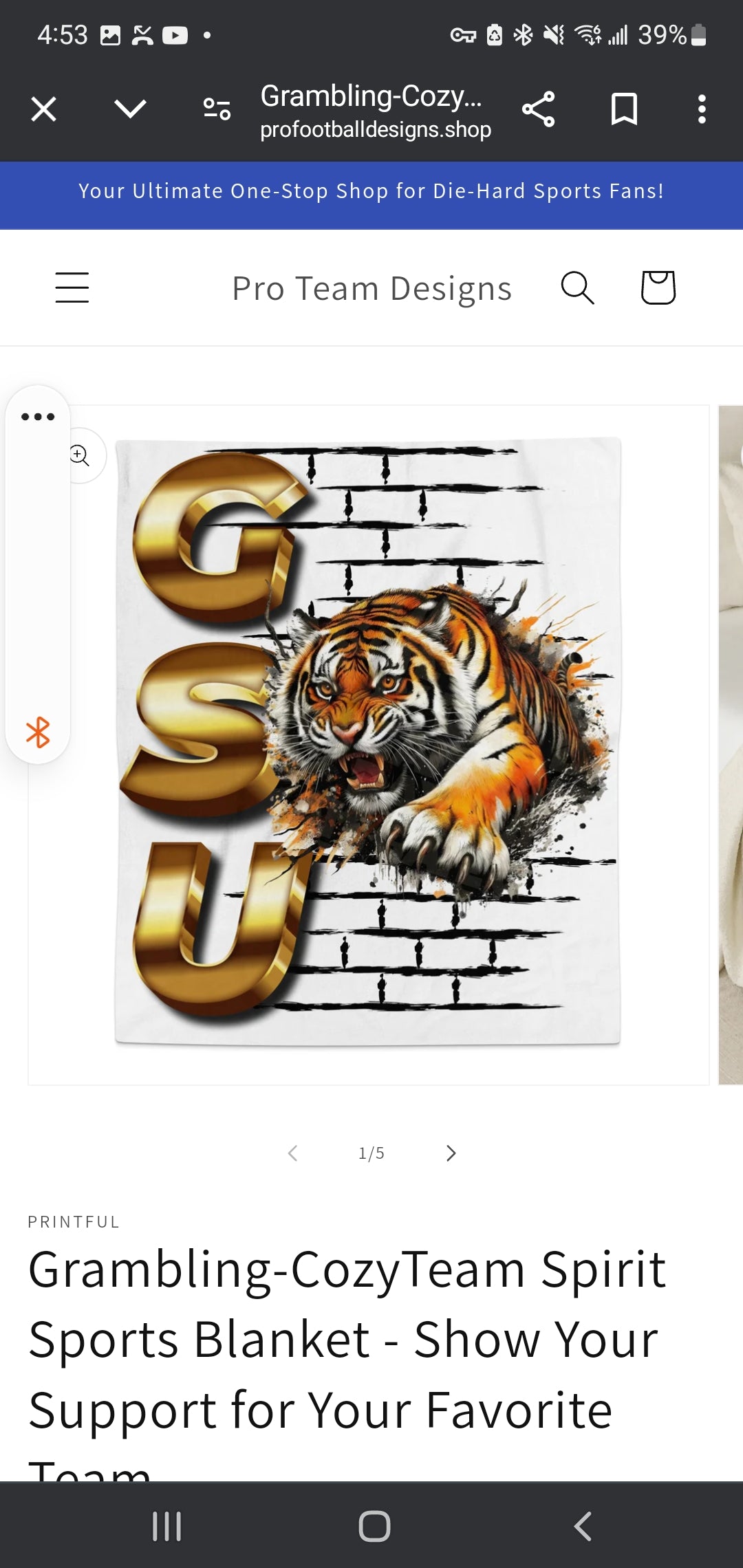The width and height of the screenshot is (743, 1568).
Task: Zoom into the GSU blanket image
Action: 82,455
